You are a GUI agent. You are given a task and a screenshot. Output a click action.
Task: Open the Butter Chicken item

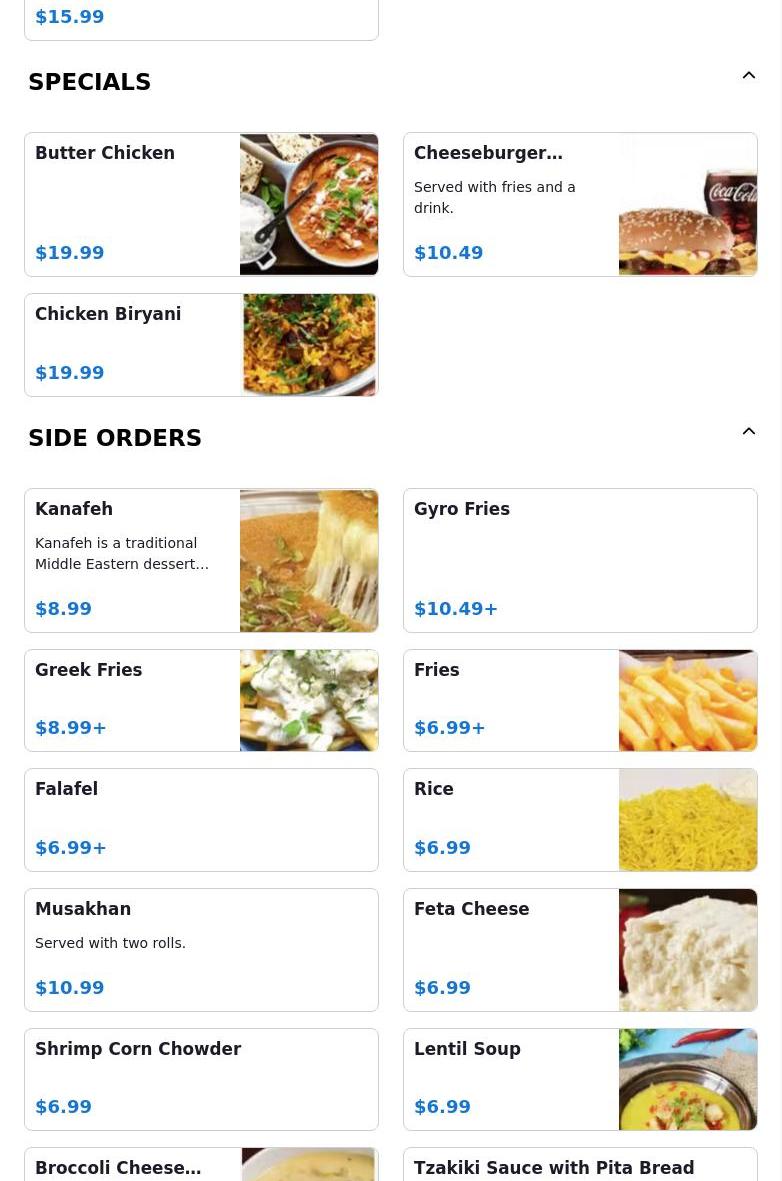coord(201,204)
